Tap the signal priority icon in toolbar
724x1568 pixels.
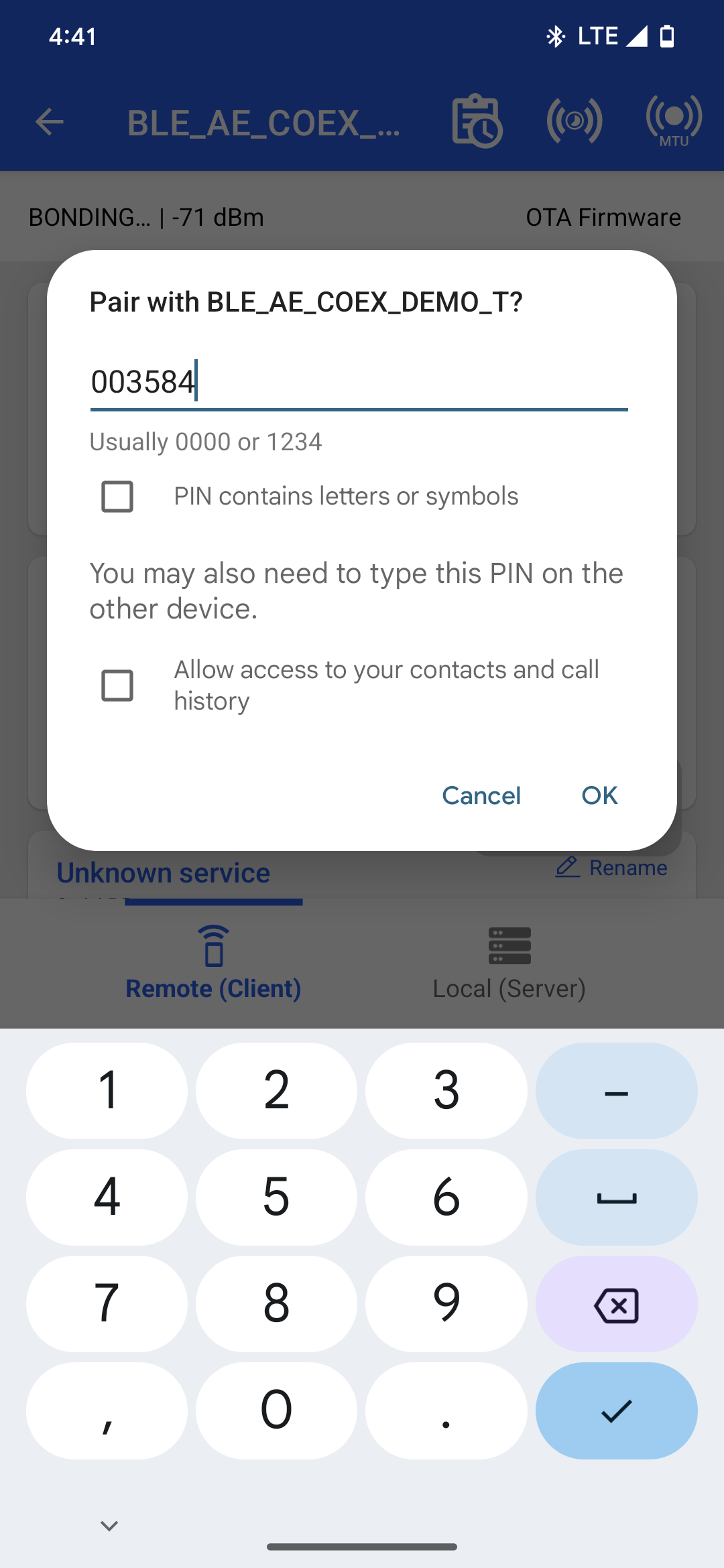click(x=573, y=121)
